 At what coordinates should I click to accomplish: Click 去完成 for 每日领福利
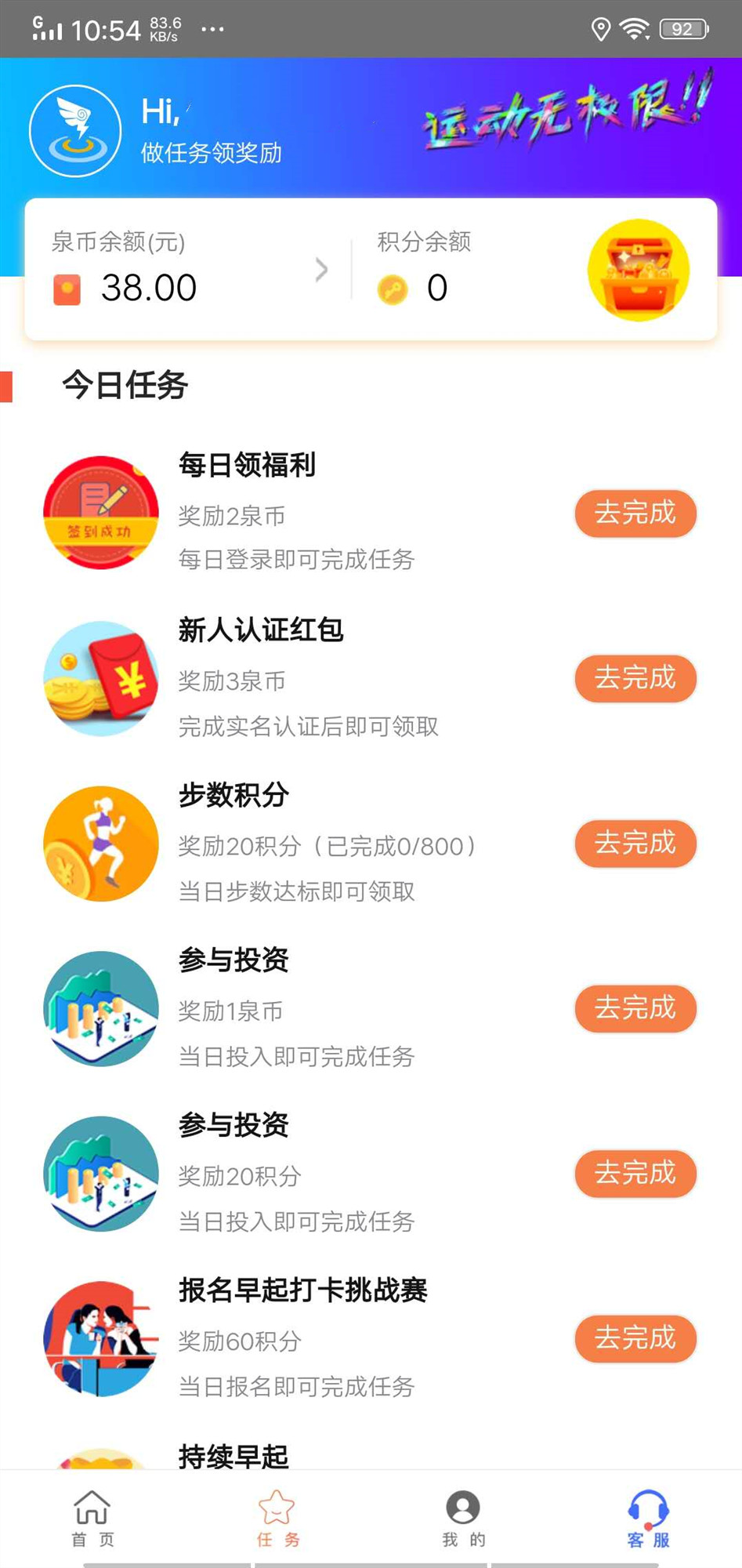coord(635,514)
